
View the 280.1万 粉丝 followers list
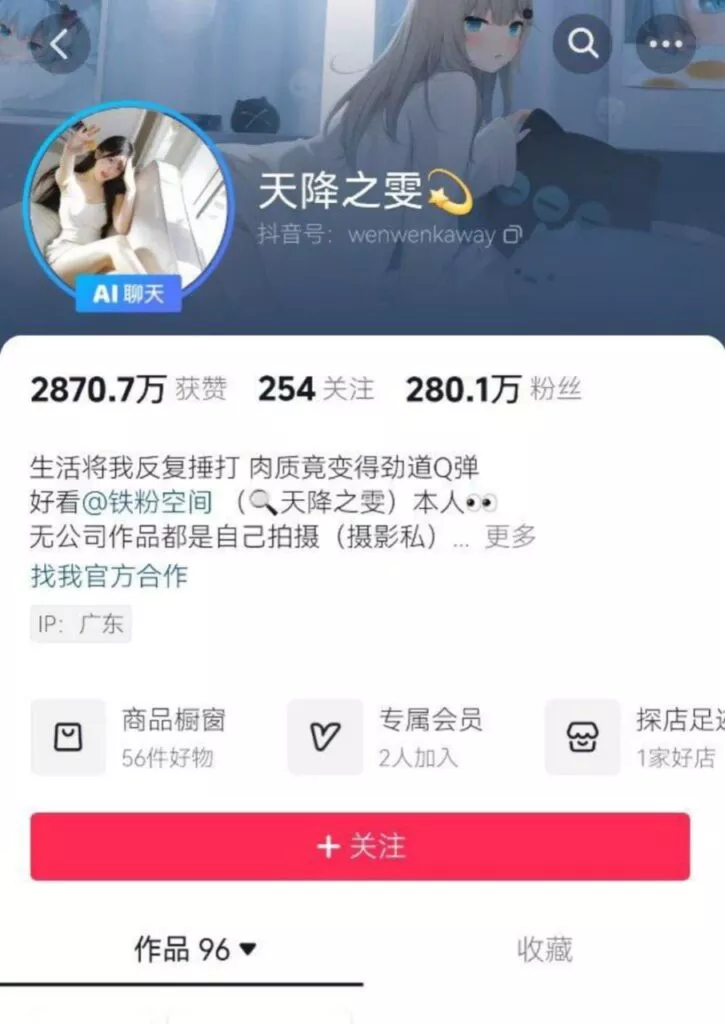pos(492,389)
